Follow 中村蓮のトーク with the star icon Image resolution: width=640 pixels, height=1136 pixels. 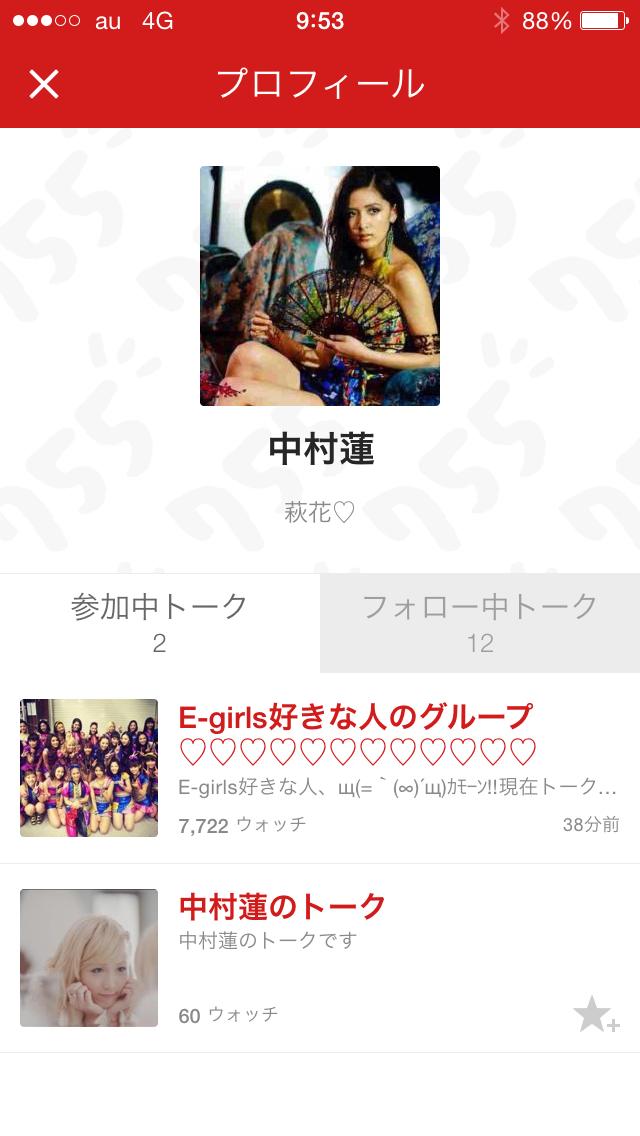(x=596, y=1015)
